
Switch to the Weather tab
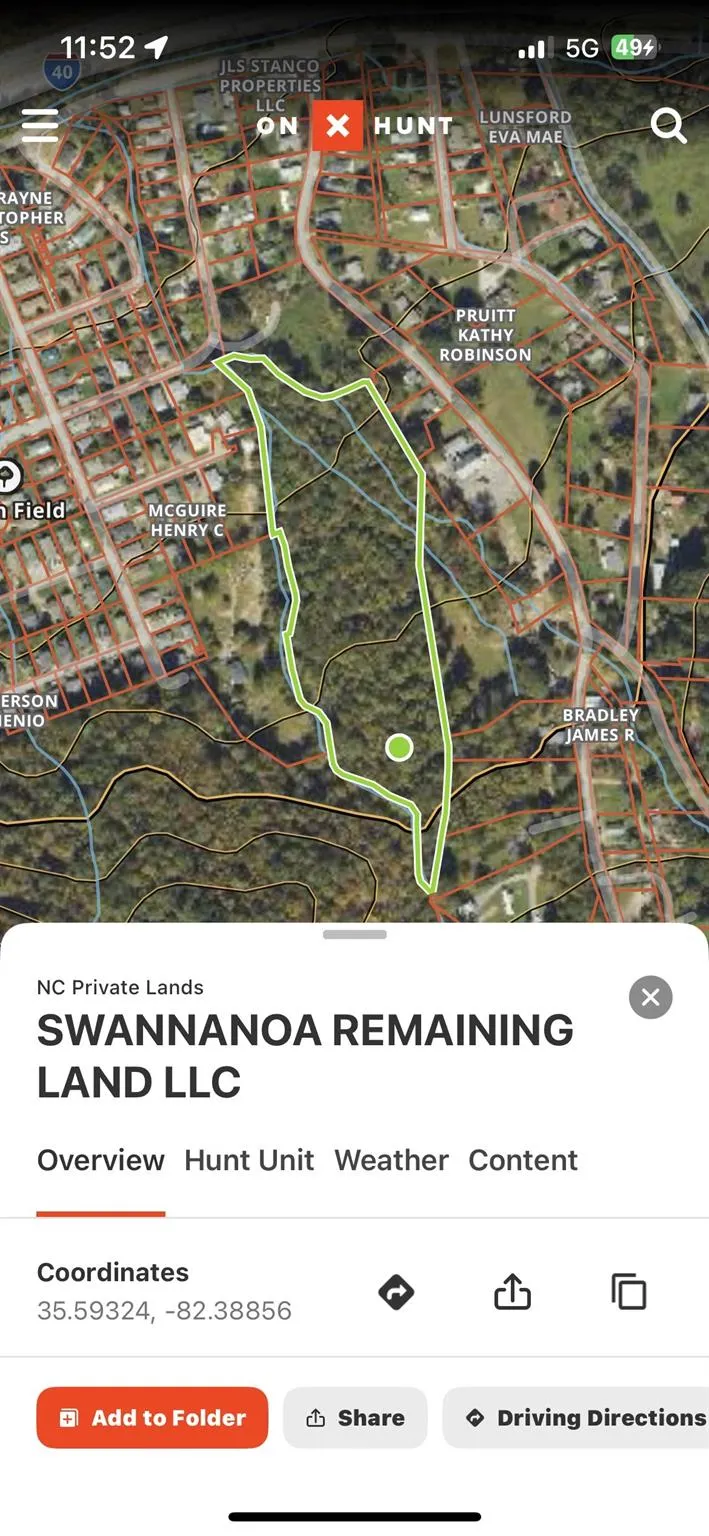pos(391,1160)
